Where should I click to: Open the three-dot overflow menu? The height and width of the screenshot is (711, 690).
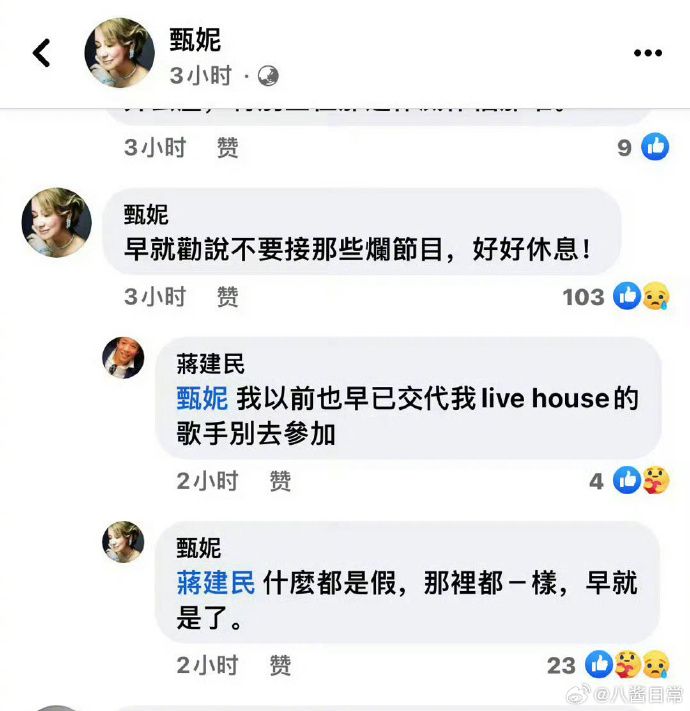click(x=648, y=52)
